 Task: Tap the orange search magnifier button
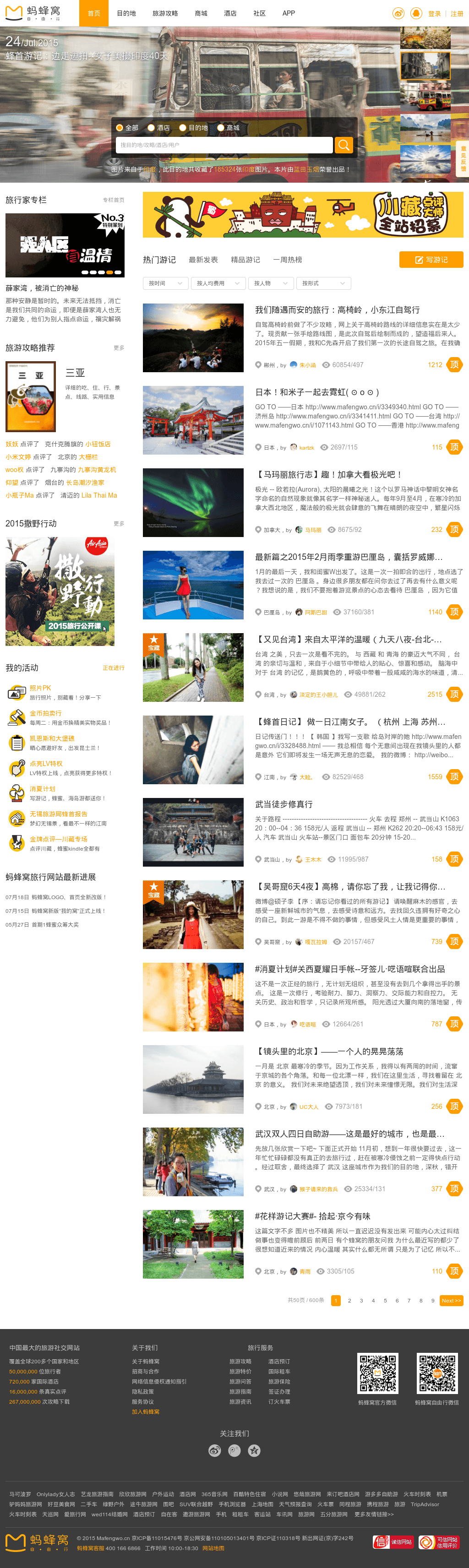344,145
